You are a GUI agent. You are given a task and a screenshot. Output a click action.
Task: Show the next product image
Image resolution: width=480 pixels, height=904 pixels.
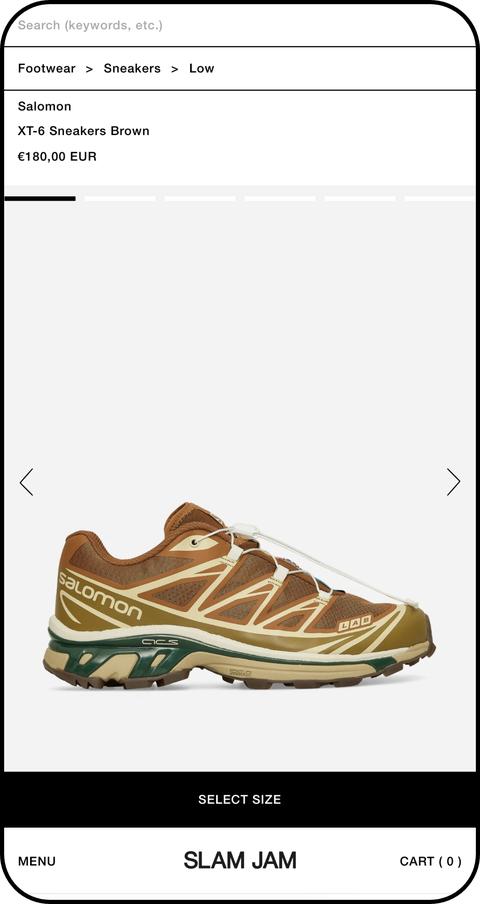coord(453,482)
